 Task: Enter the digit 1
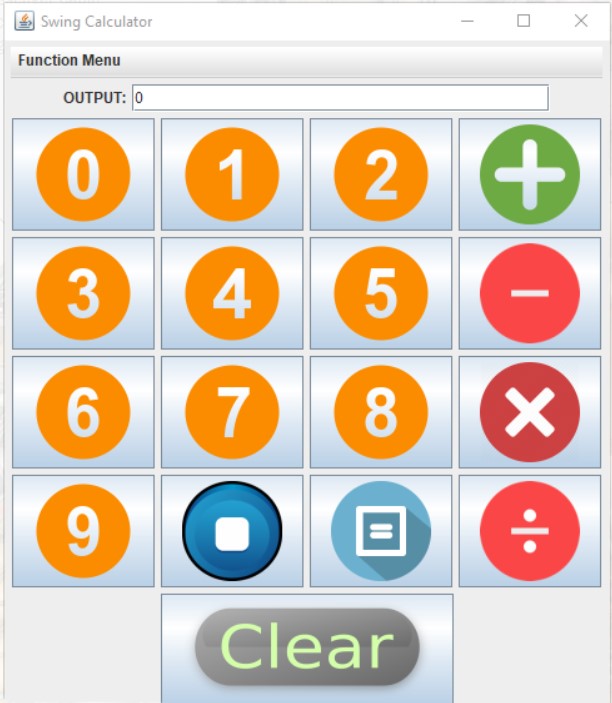tap(232, 174)
